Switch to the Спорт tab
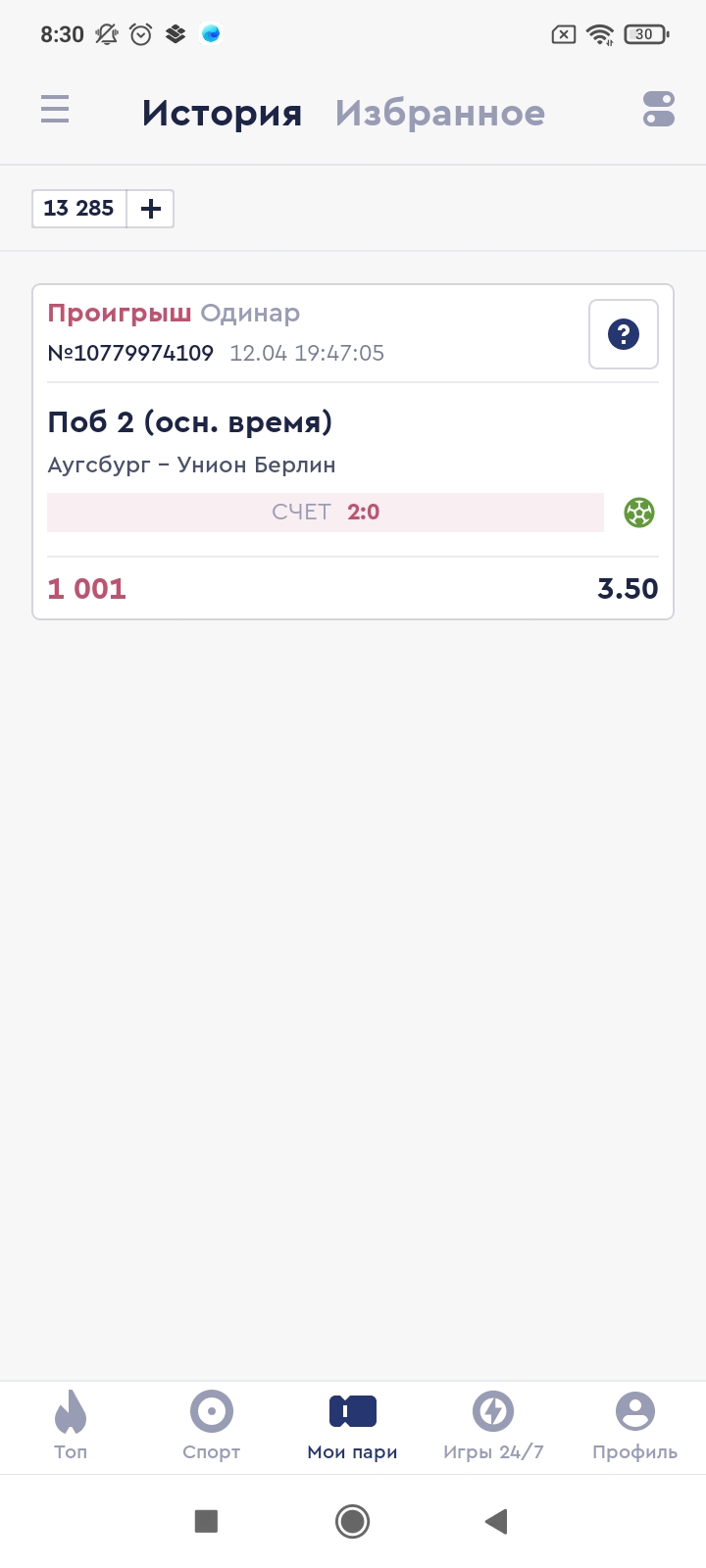The image size is (706, 1568). coord(212,1426)
